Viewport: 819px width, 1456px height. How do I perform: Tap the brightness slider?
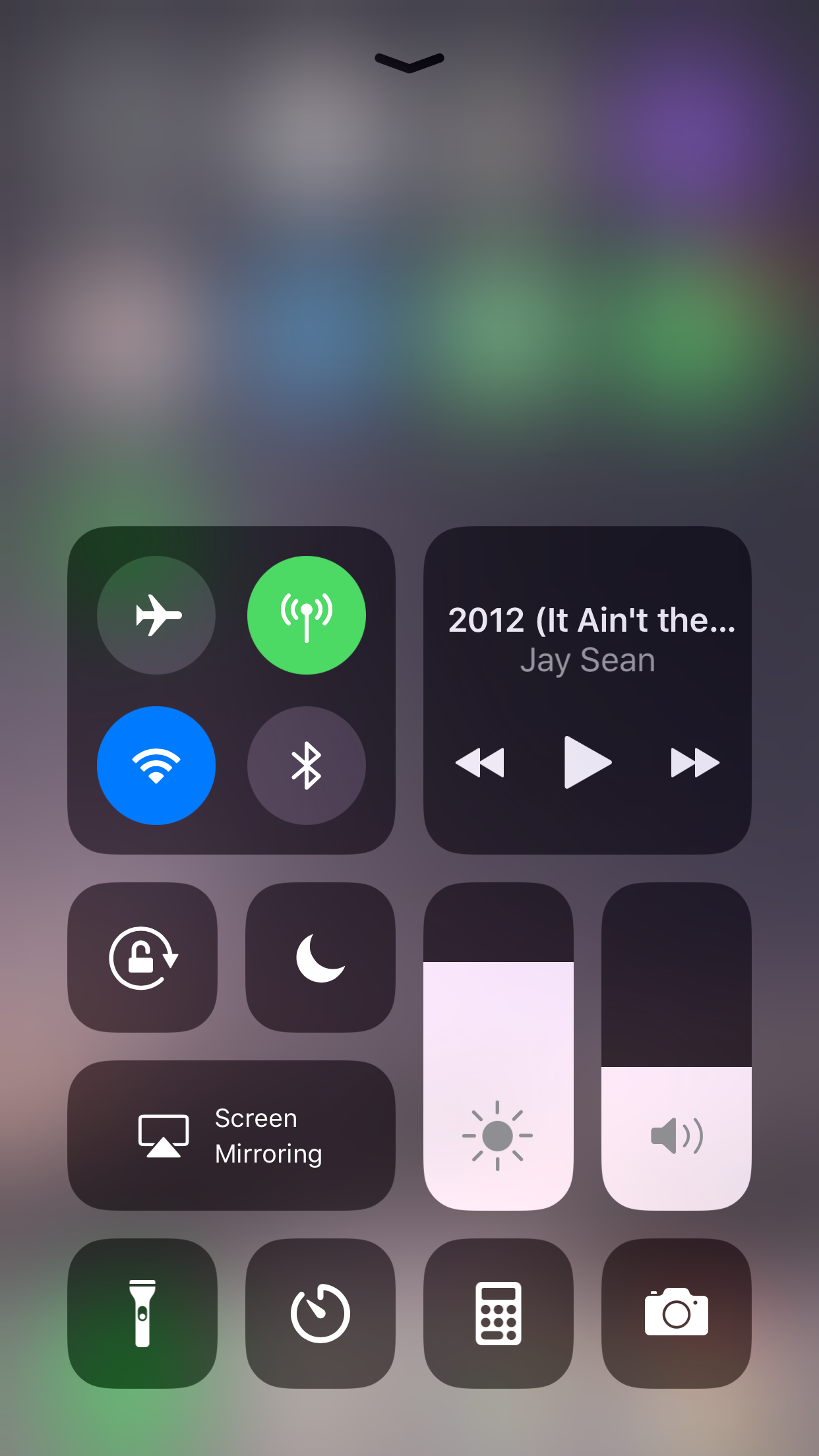[x=498, y=1046]
